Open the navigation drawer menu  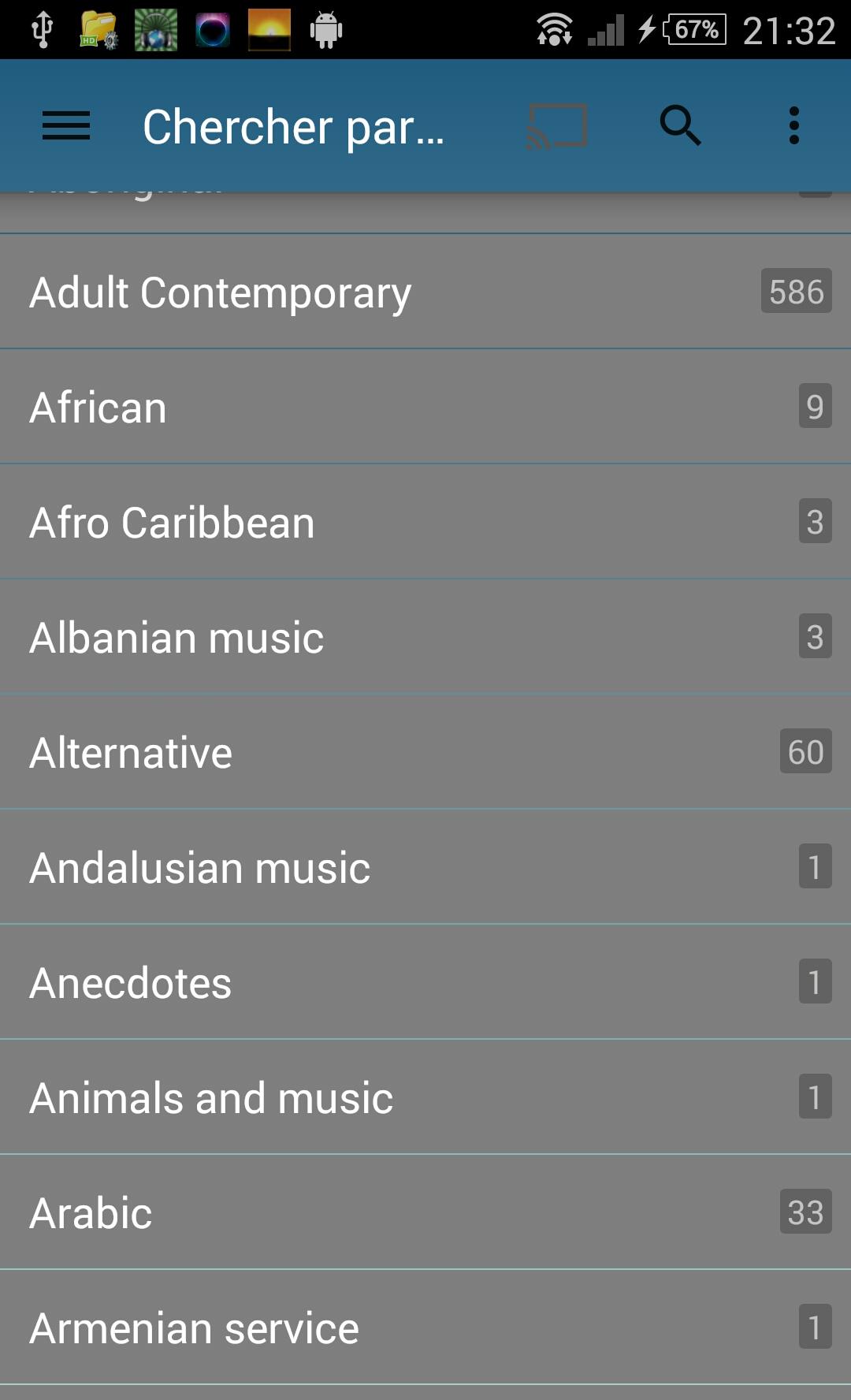(66, 126)
